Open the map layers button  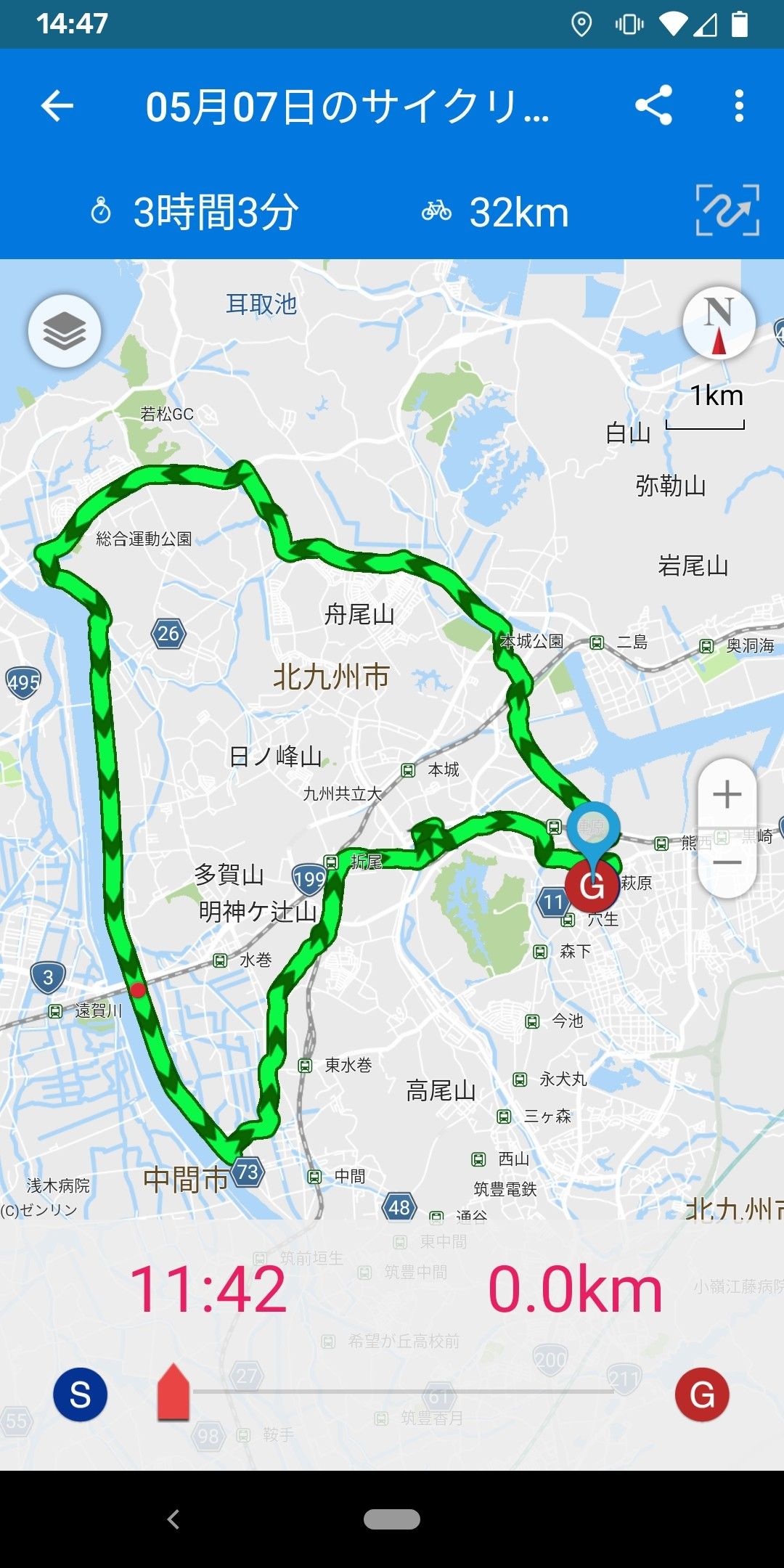65,331
